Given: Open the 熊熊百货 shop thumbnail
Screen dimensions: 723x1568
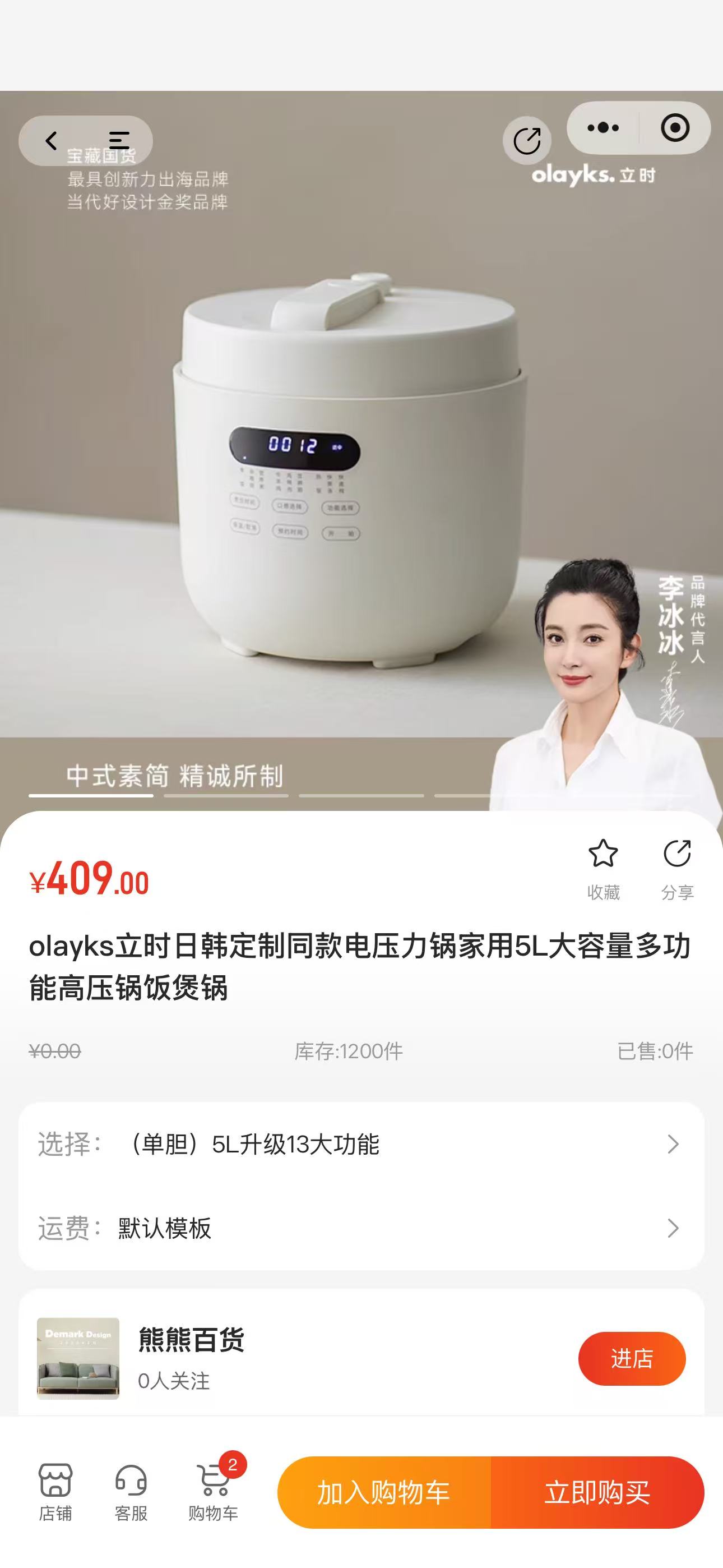Looking at the screenshot, I should [x=78, y=1359].
